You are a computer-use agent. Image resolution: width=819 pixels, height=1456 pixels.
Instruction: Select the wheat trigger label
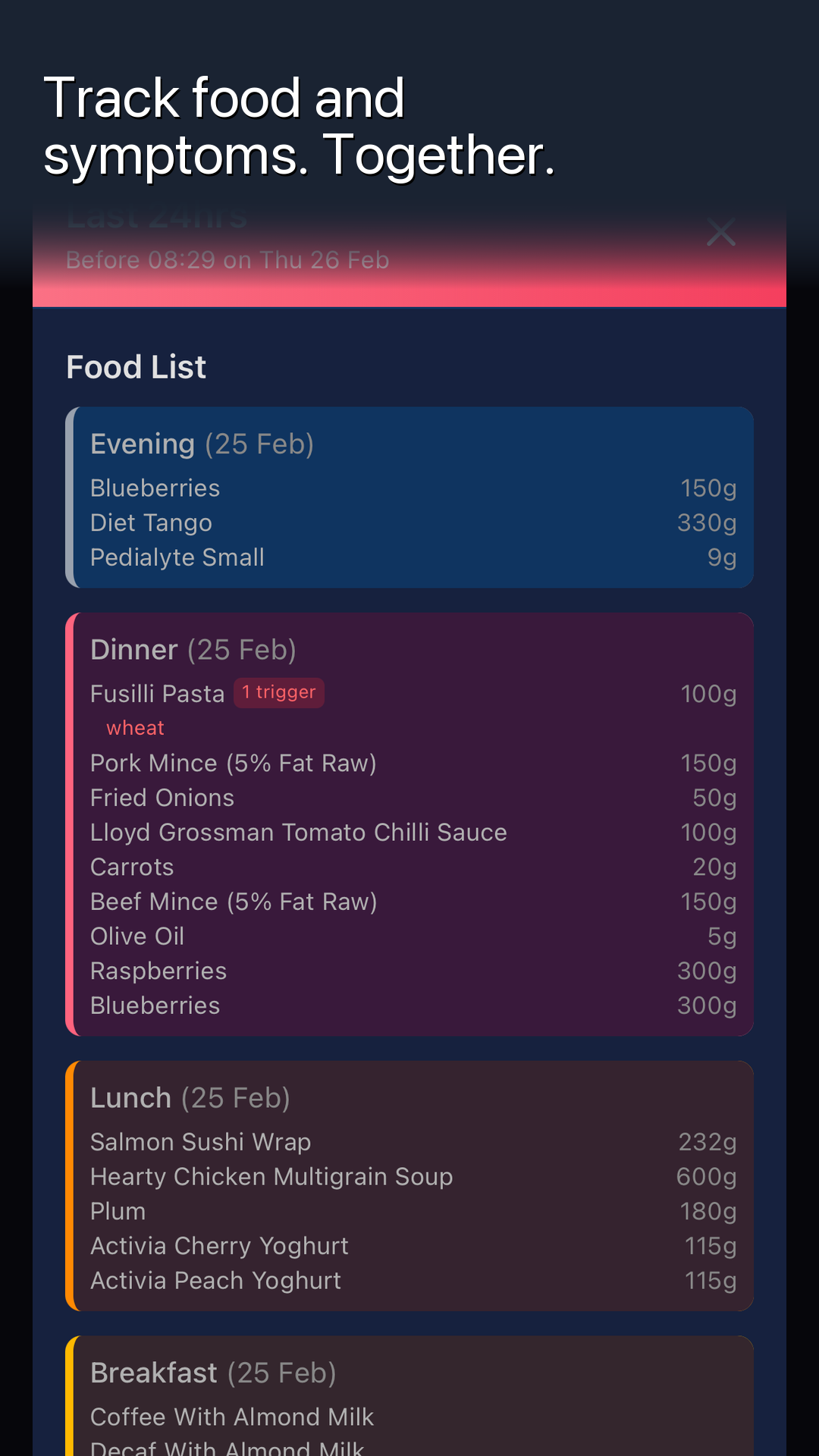click(135, 727)
